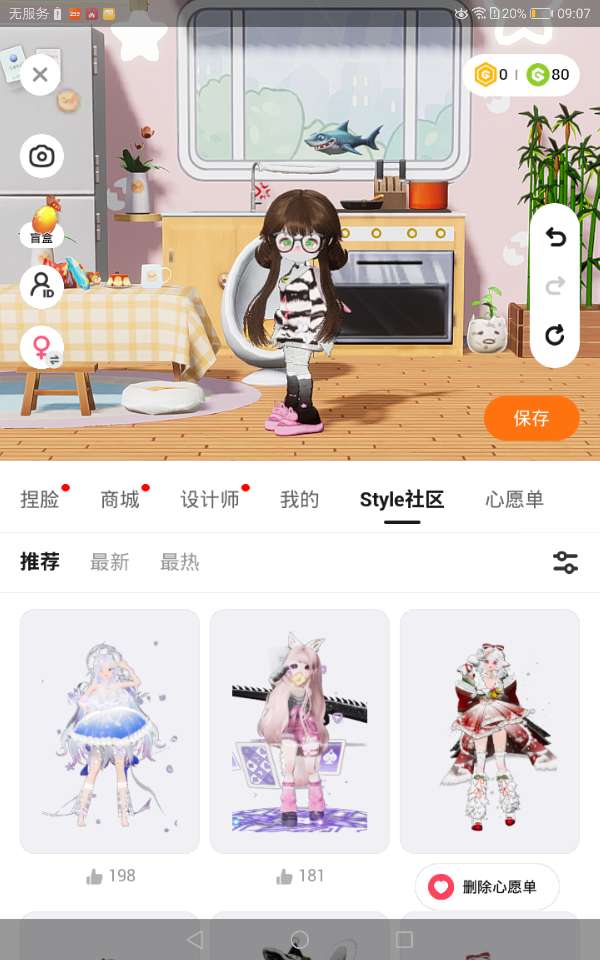Switch the avatar gender
Viewport: 600px width, 960px height.
pos(42,348)
